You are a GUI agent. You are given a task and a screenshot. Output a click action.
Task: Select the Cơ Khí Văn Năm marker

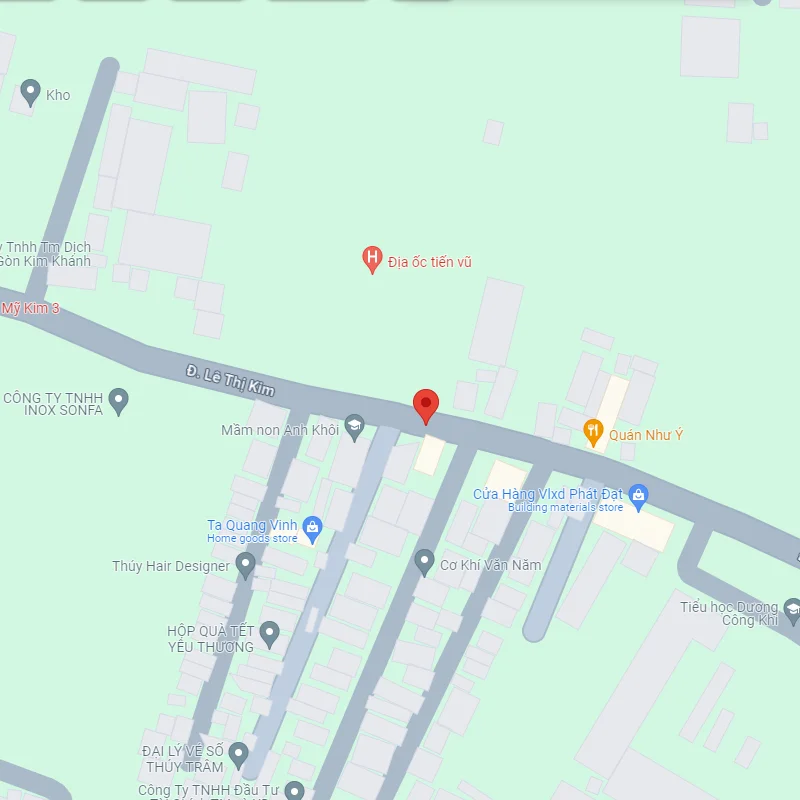point(424,561)
